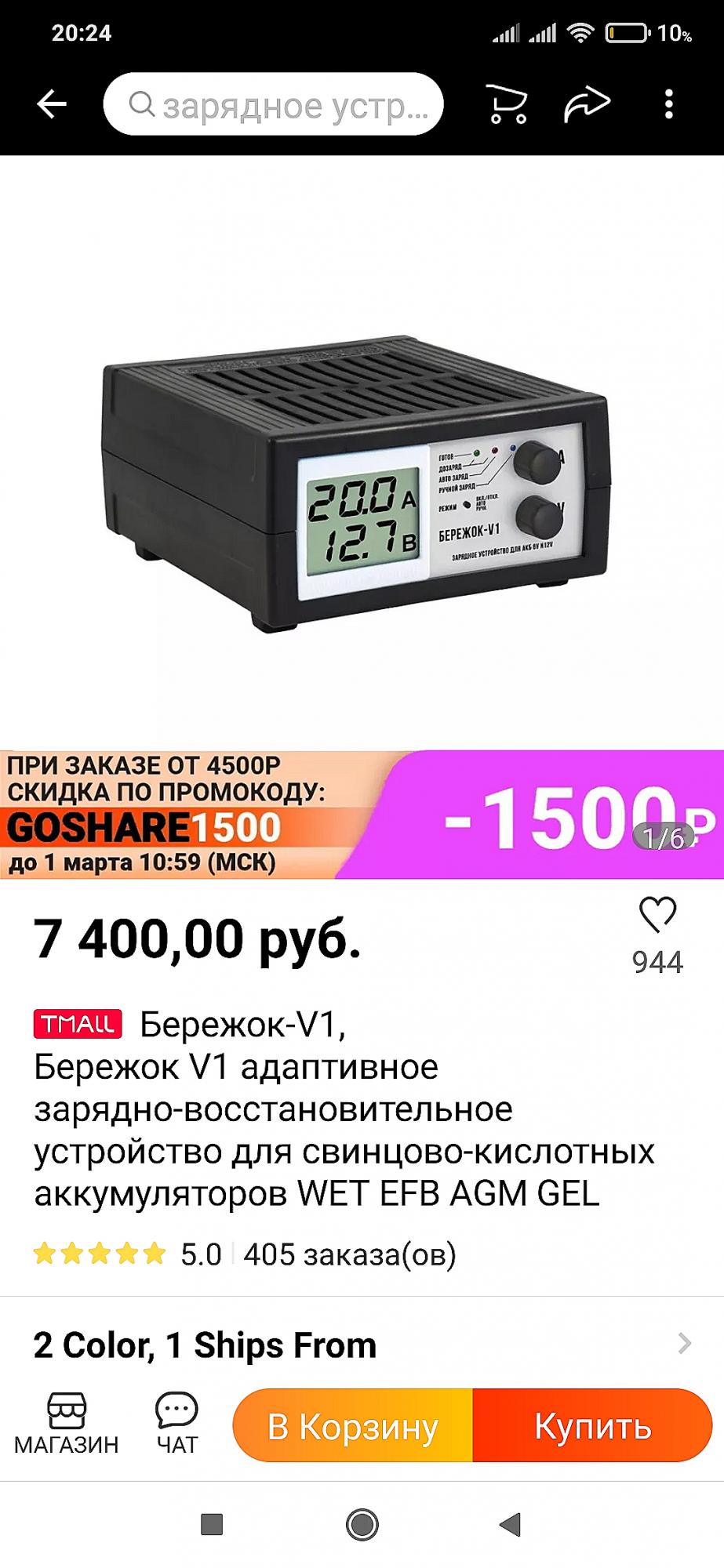Open the three-dot overflow menu
Screen dimensions: 724x1568
(x=668, y=104)
